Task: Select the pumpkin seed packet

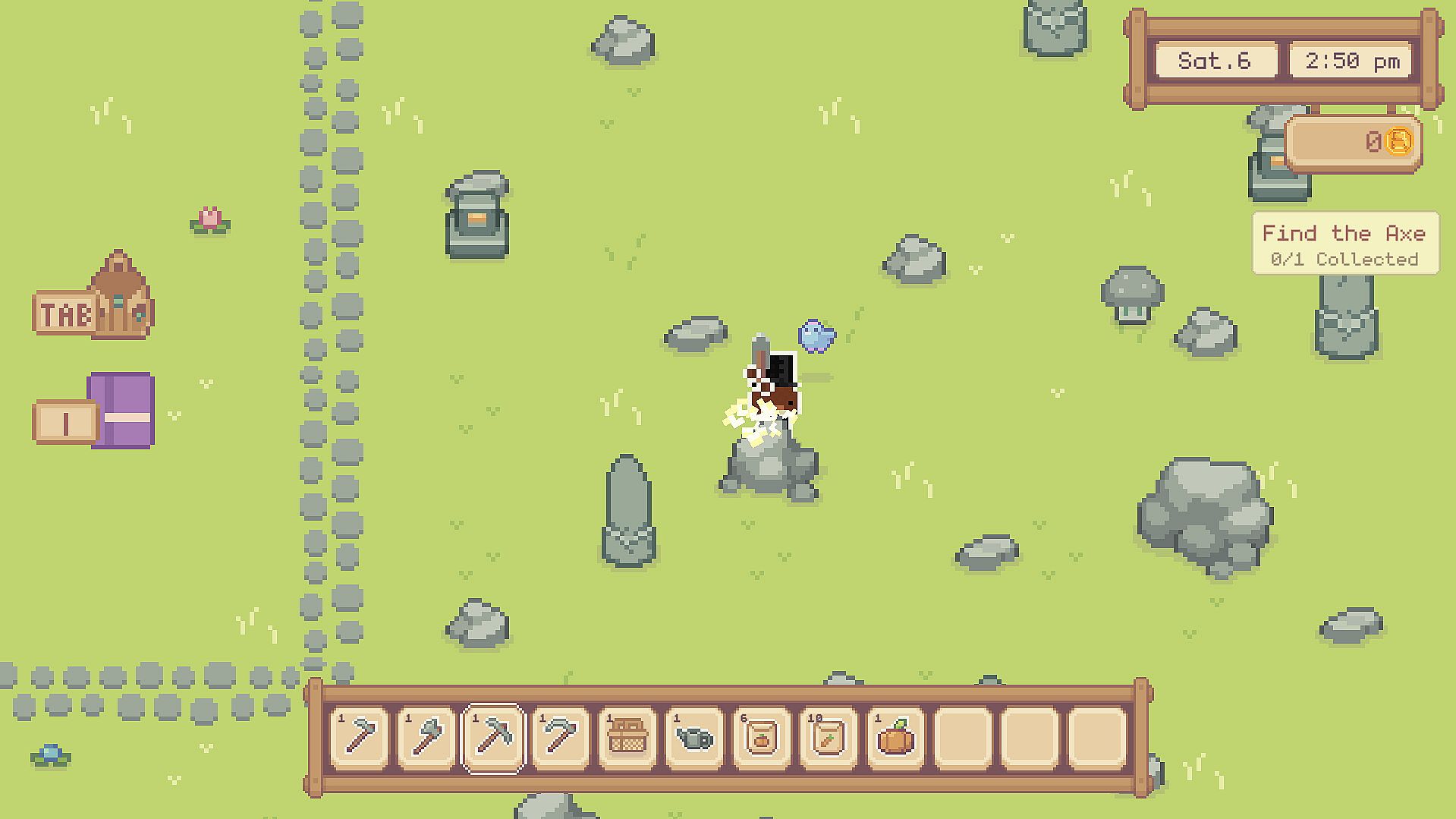Action: pyautogui.click(x=761, y=738)
